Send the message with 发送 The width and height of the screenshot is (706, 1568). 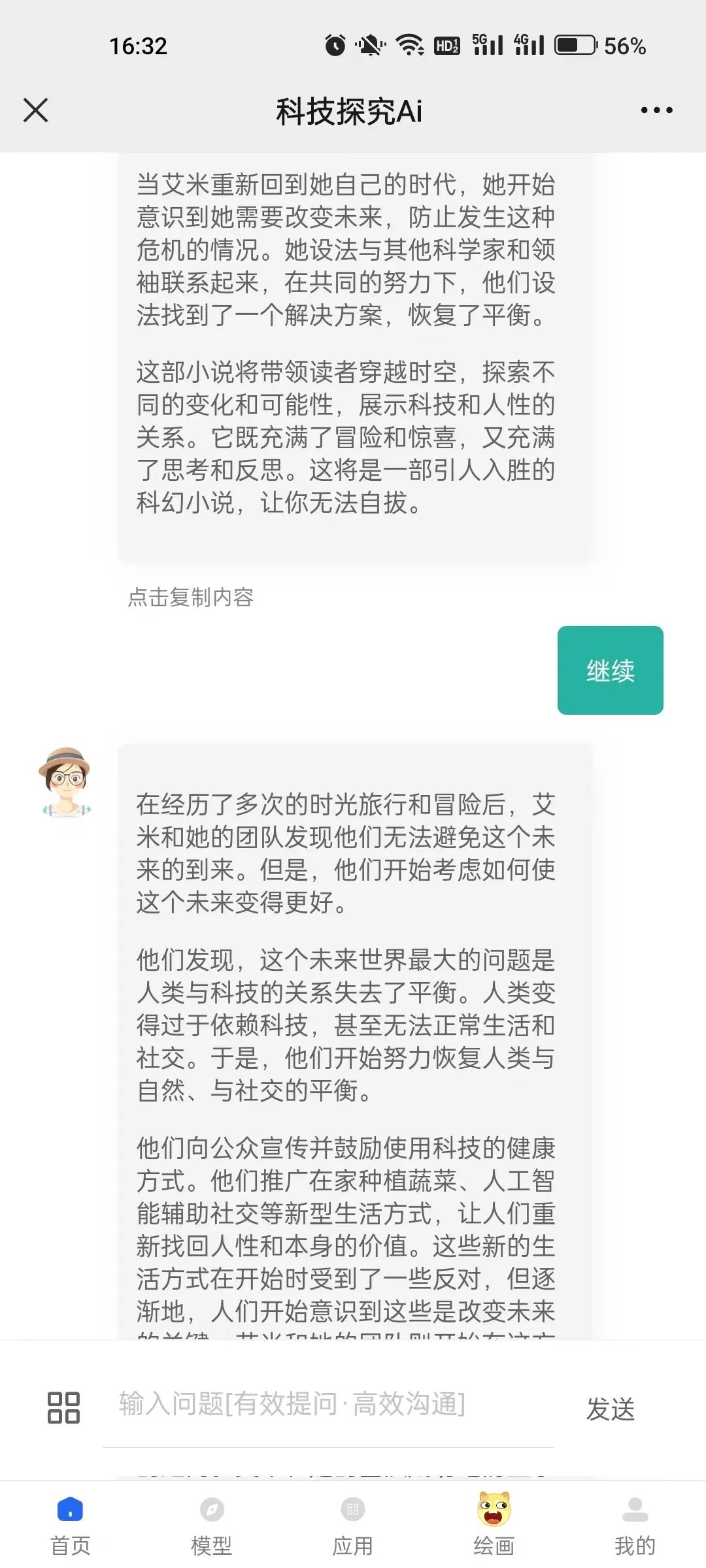[610, 1409]
